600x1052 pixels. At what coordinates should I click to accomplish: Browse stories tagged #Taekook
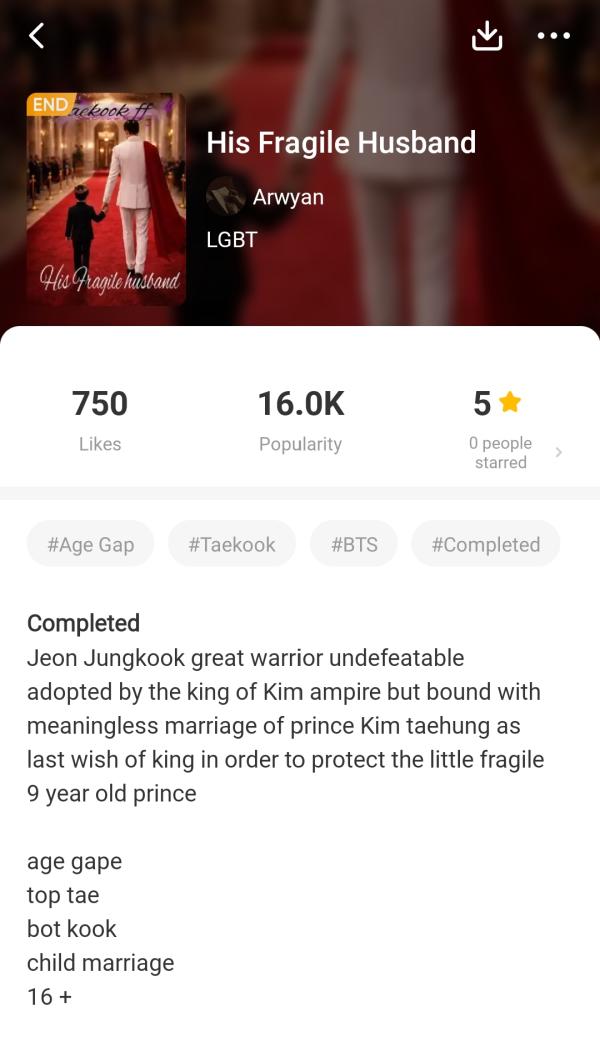(232, 544)
